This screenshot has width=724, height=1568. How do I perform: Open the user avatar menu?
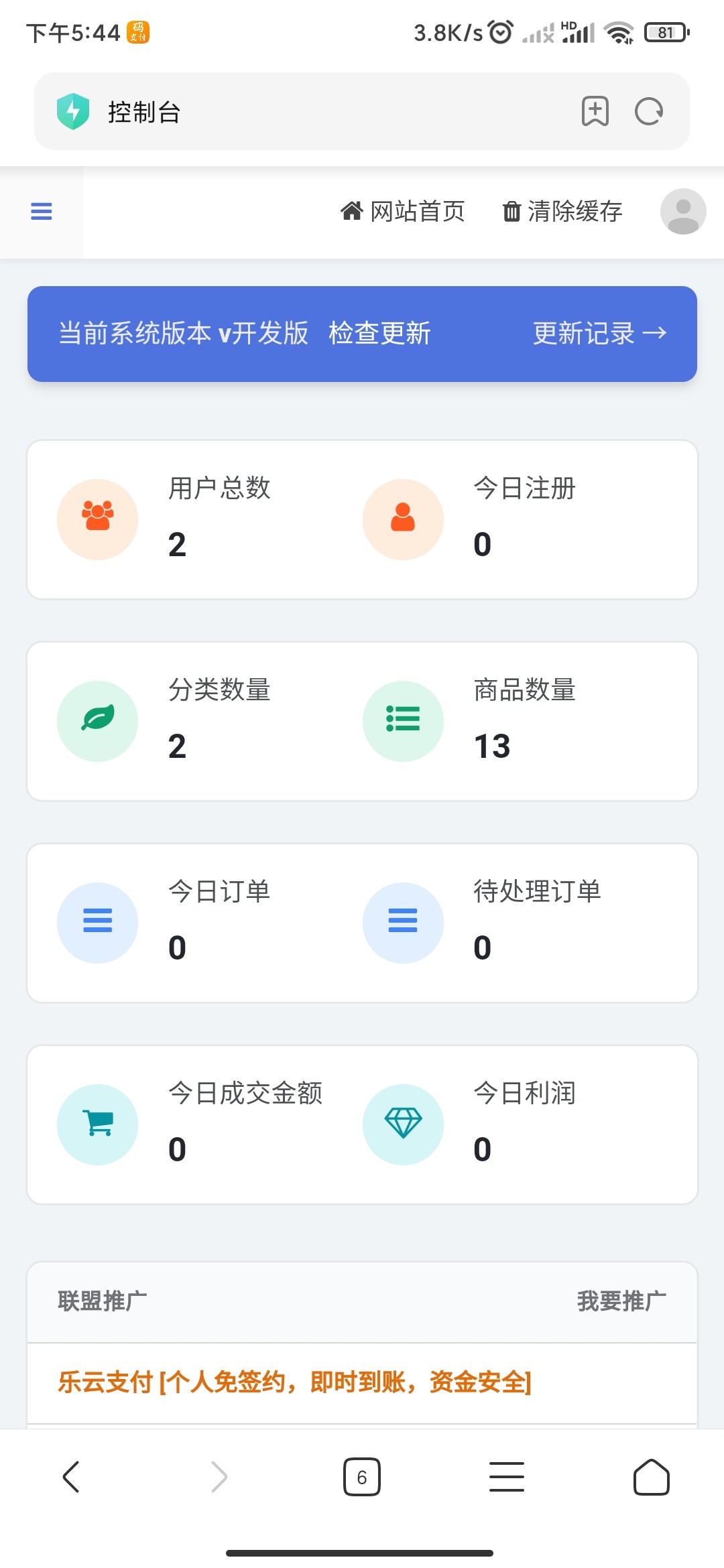point(682,212)
